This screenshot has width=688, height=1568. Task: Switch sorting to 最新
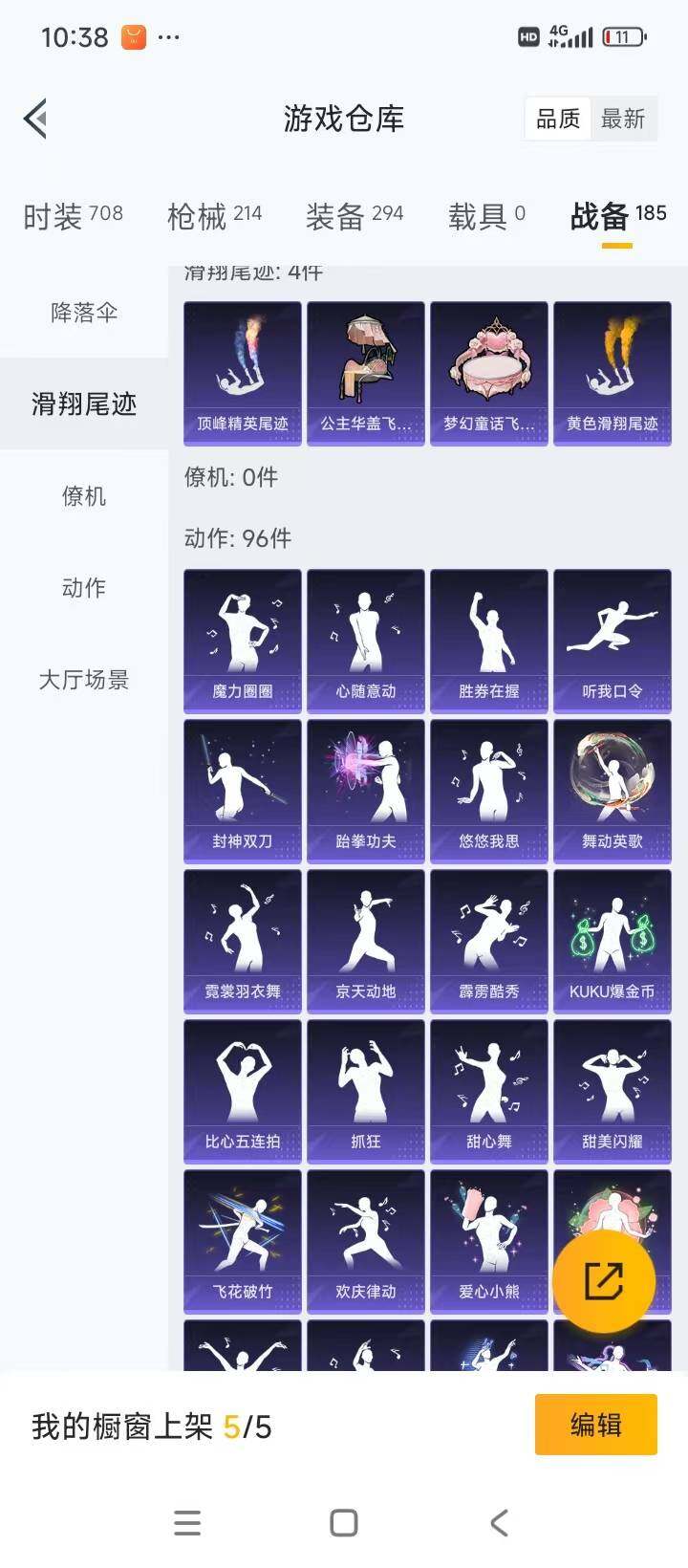point(625,120)
